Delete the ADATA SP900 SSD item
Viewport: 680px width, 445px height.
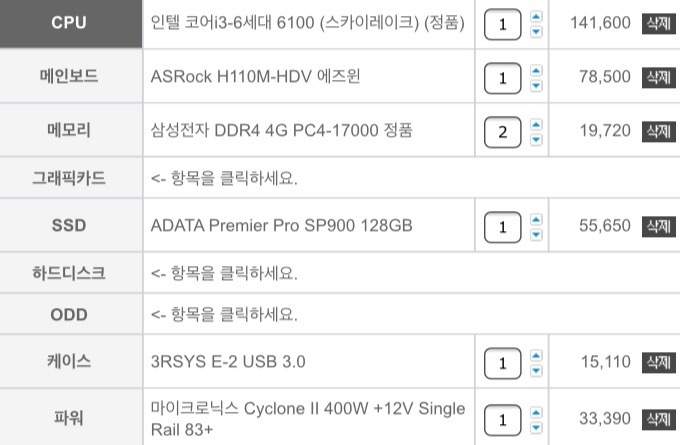point(658,226)
